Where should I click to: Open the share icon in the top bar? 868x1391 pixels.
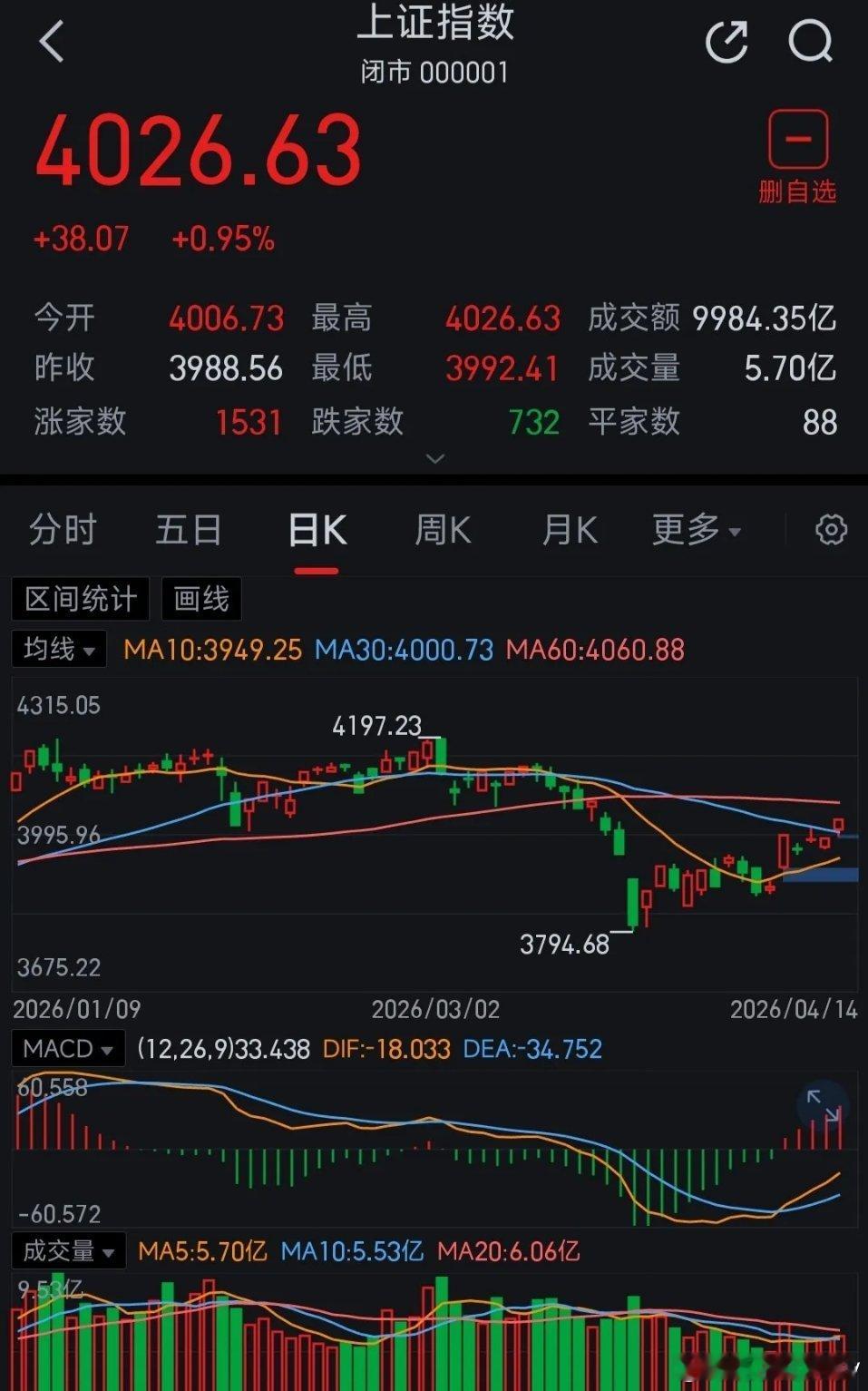(x=727, y=43)
